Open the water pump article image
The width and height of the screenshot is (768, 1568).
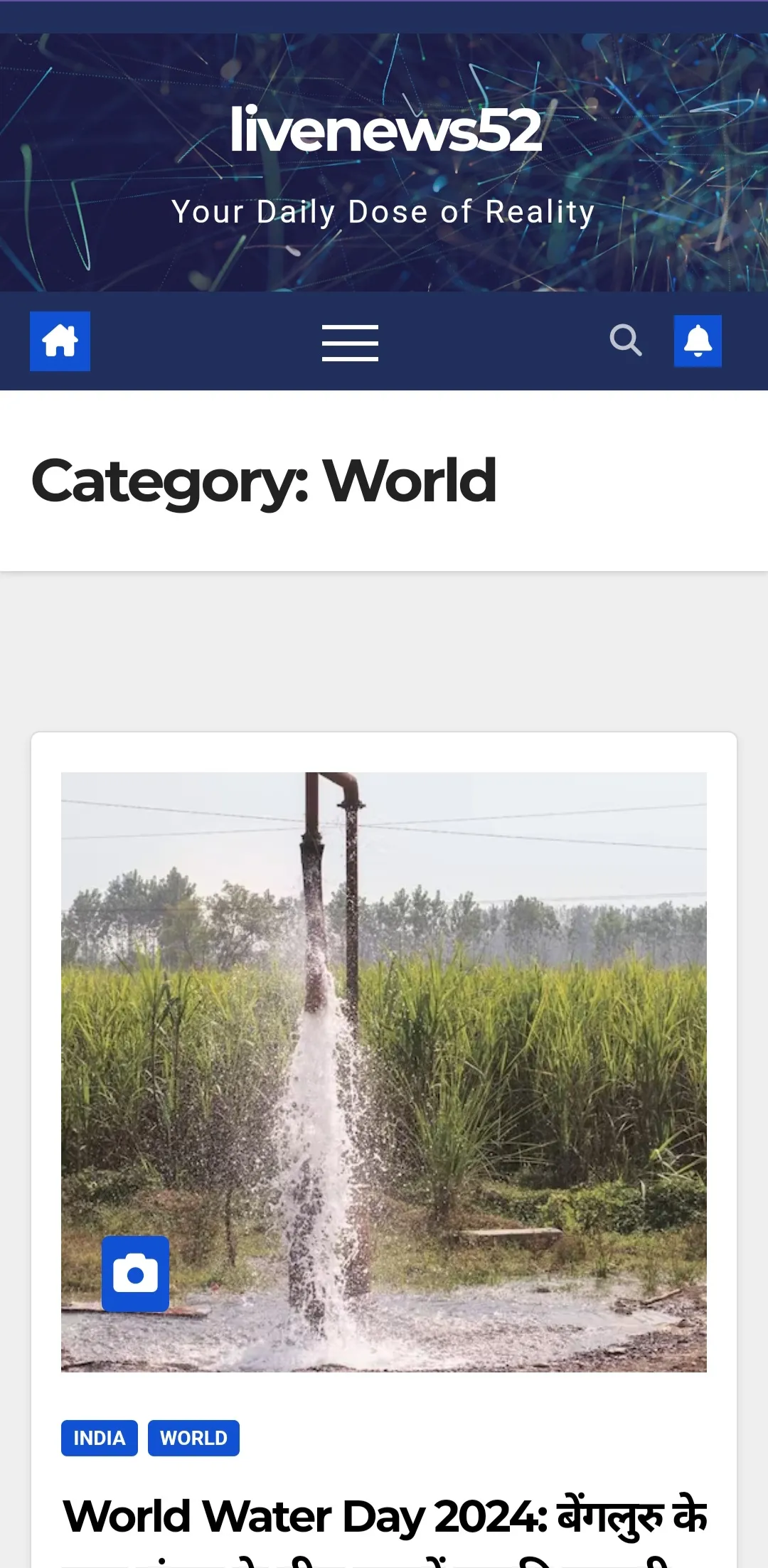pos(384,1031)
